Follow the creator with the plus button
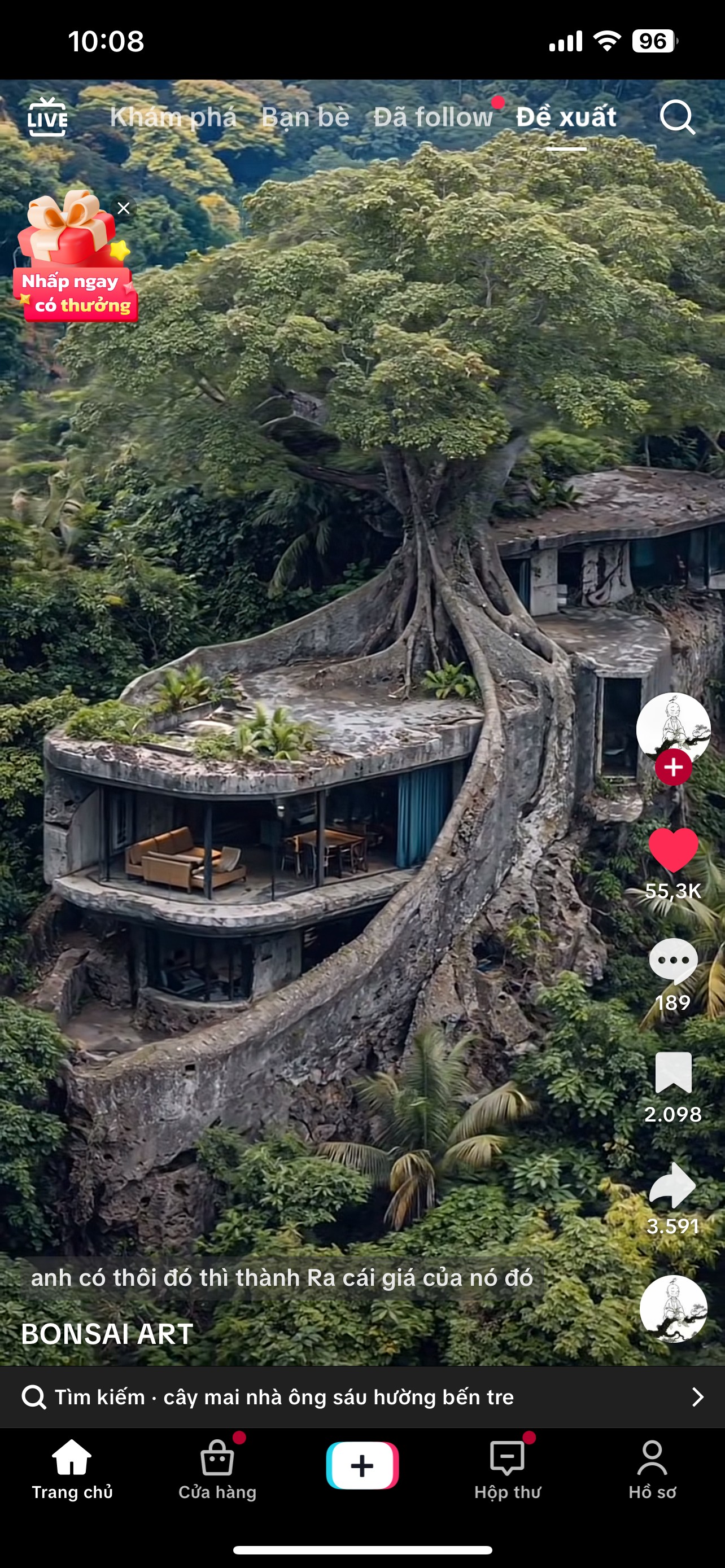 pyautogui.click(x=673, y=767)
